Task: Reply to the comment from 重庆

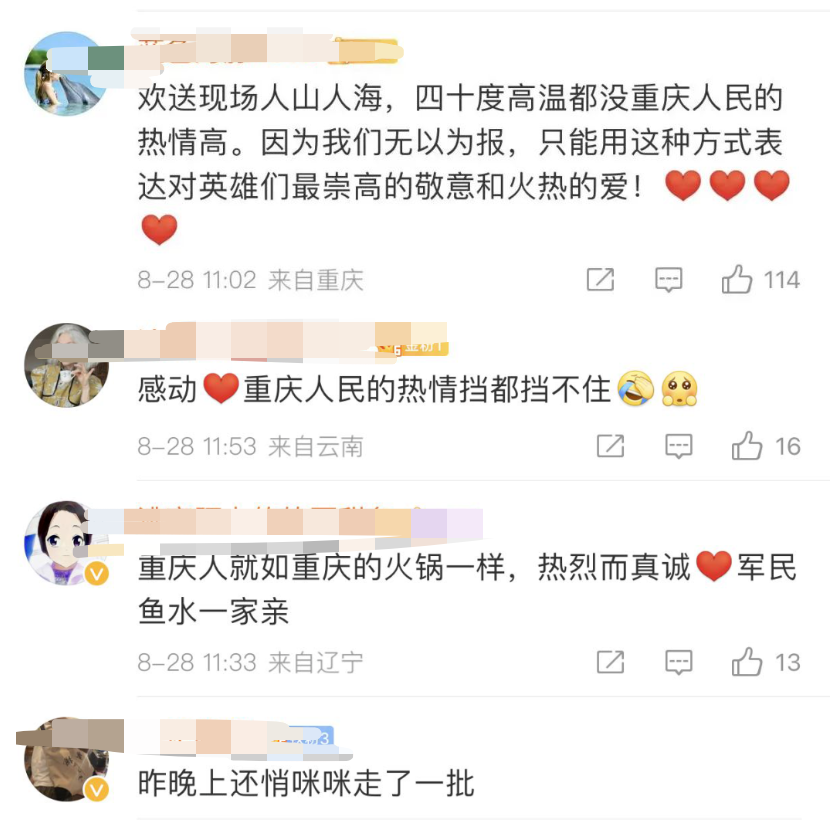Action: pos(668,280)
